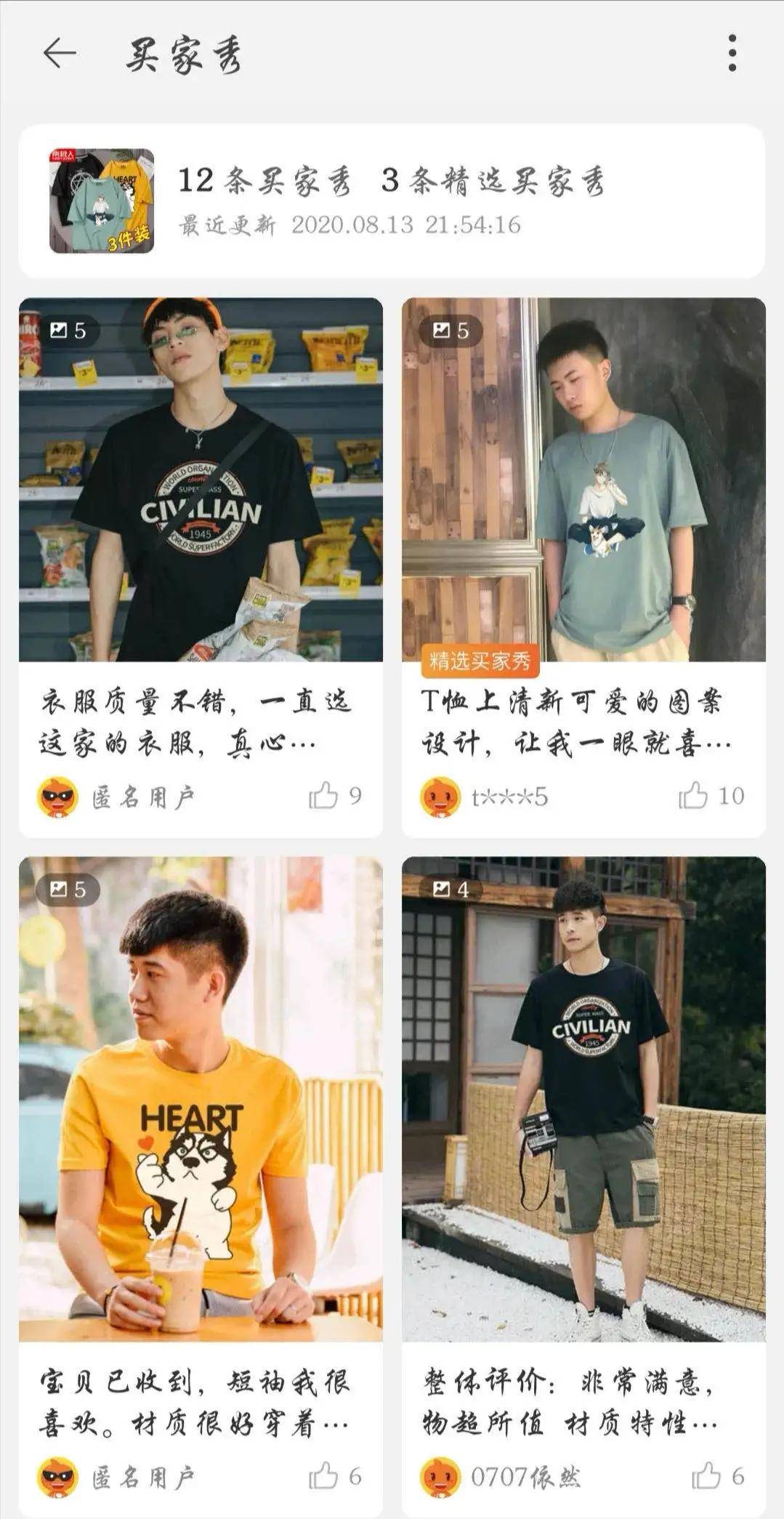Like the review by t***5
784x1519 pixels.
693,796
